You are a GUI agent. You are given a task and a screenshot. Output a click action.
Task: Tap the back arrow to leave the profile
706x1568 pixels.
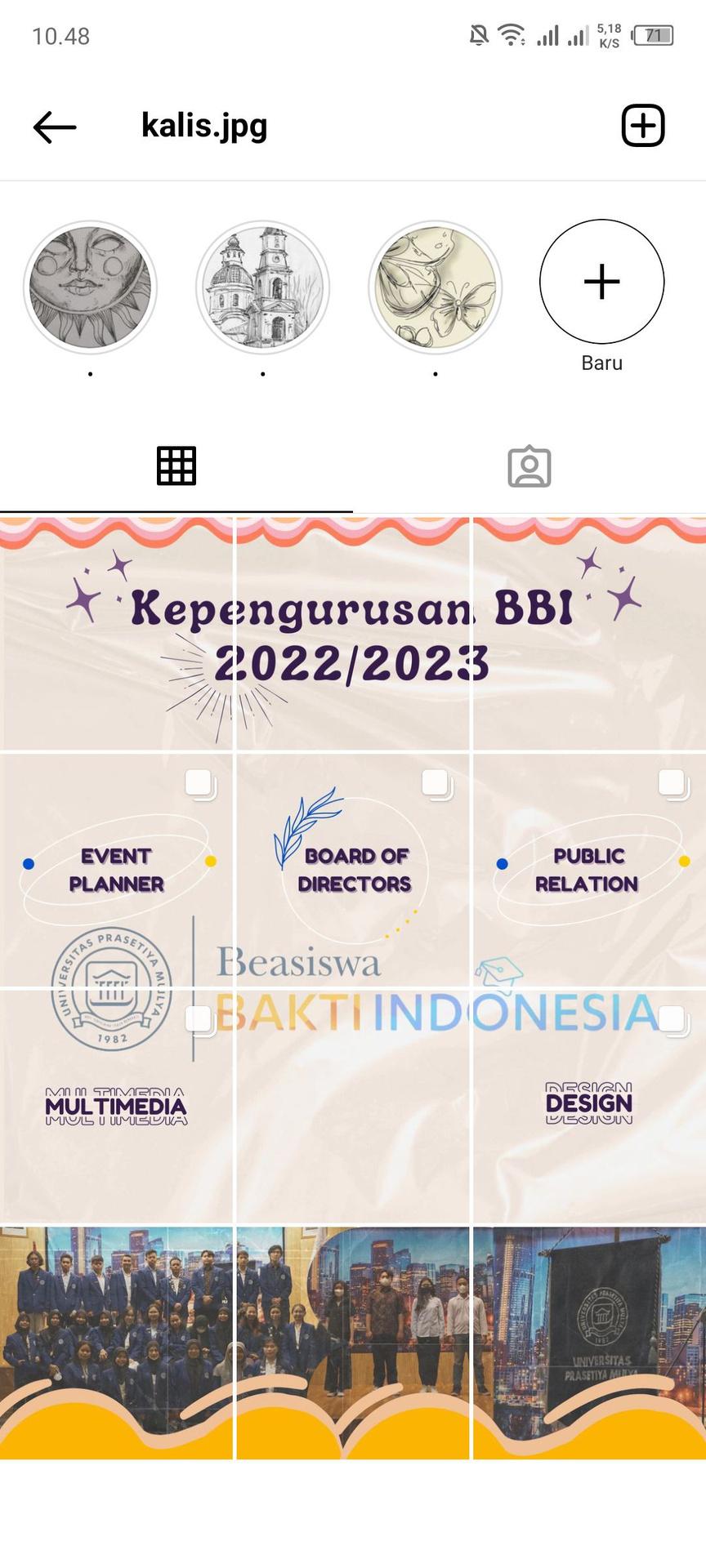tap(54, 127)
